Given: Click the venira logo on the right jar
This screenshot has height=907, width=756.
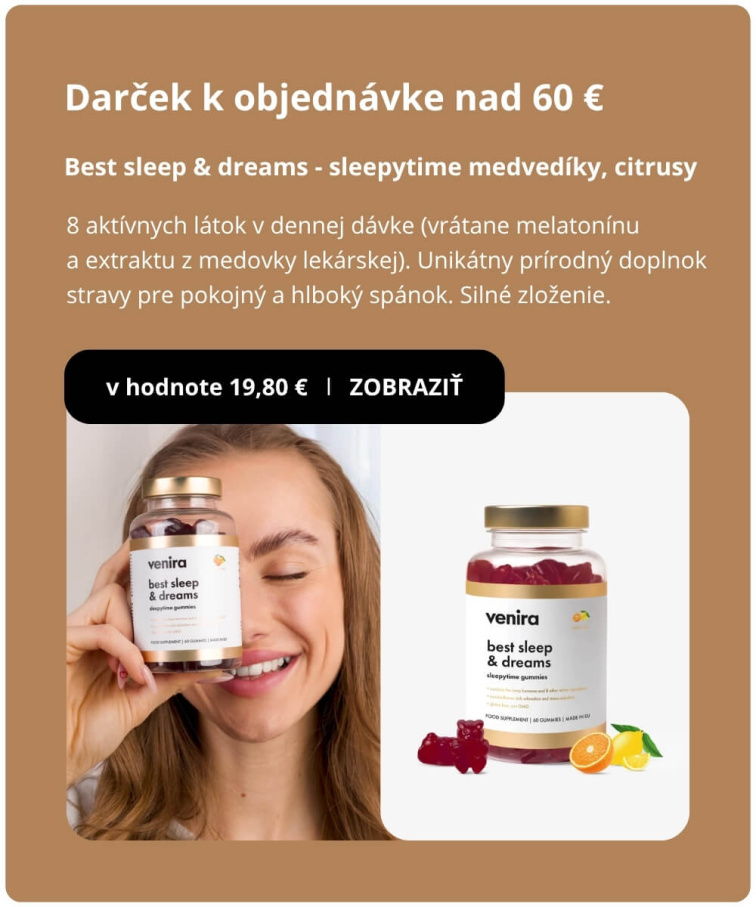Looking at the screenshot, I should tap(512, 619).
